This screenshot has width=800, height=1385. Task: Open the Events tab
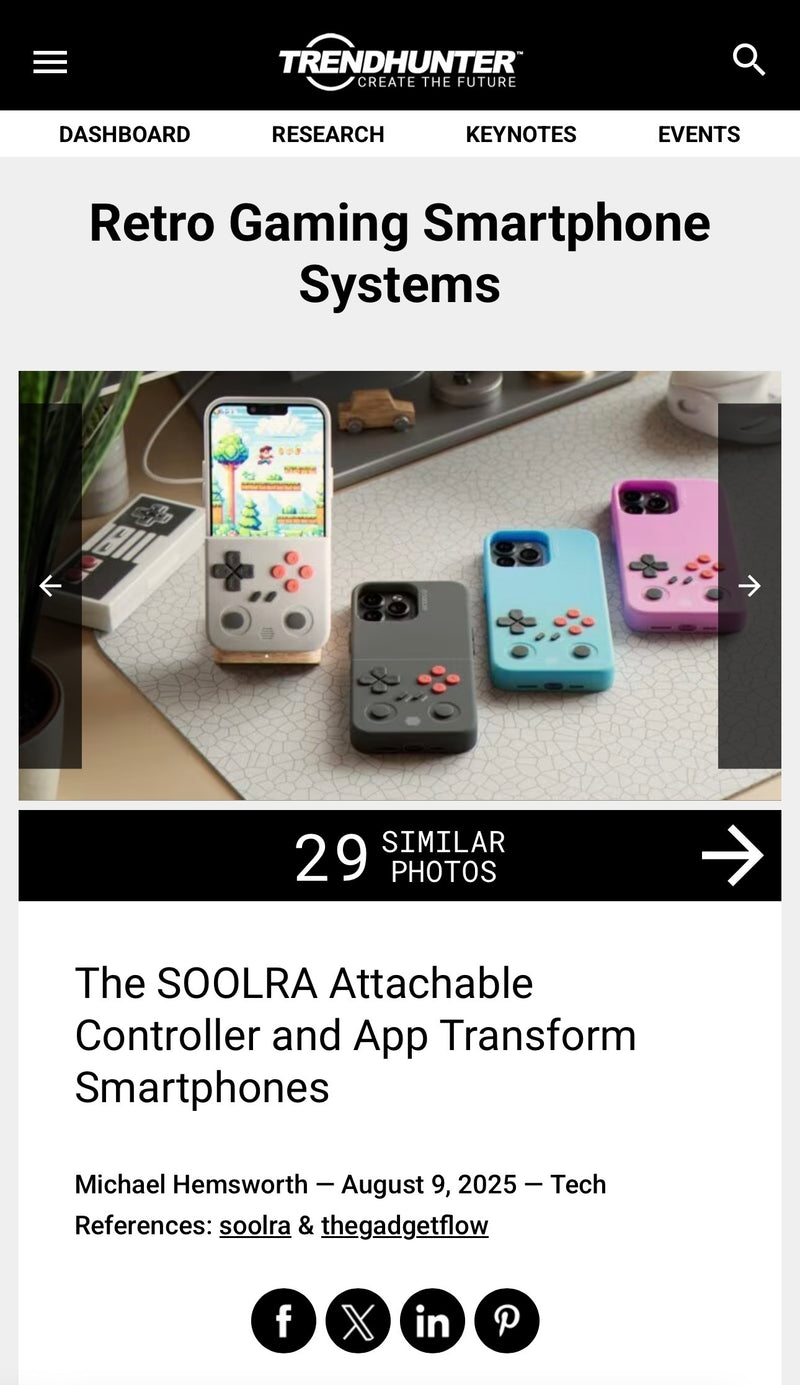tap(698, 134)
